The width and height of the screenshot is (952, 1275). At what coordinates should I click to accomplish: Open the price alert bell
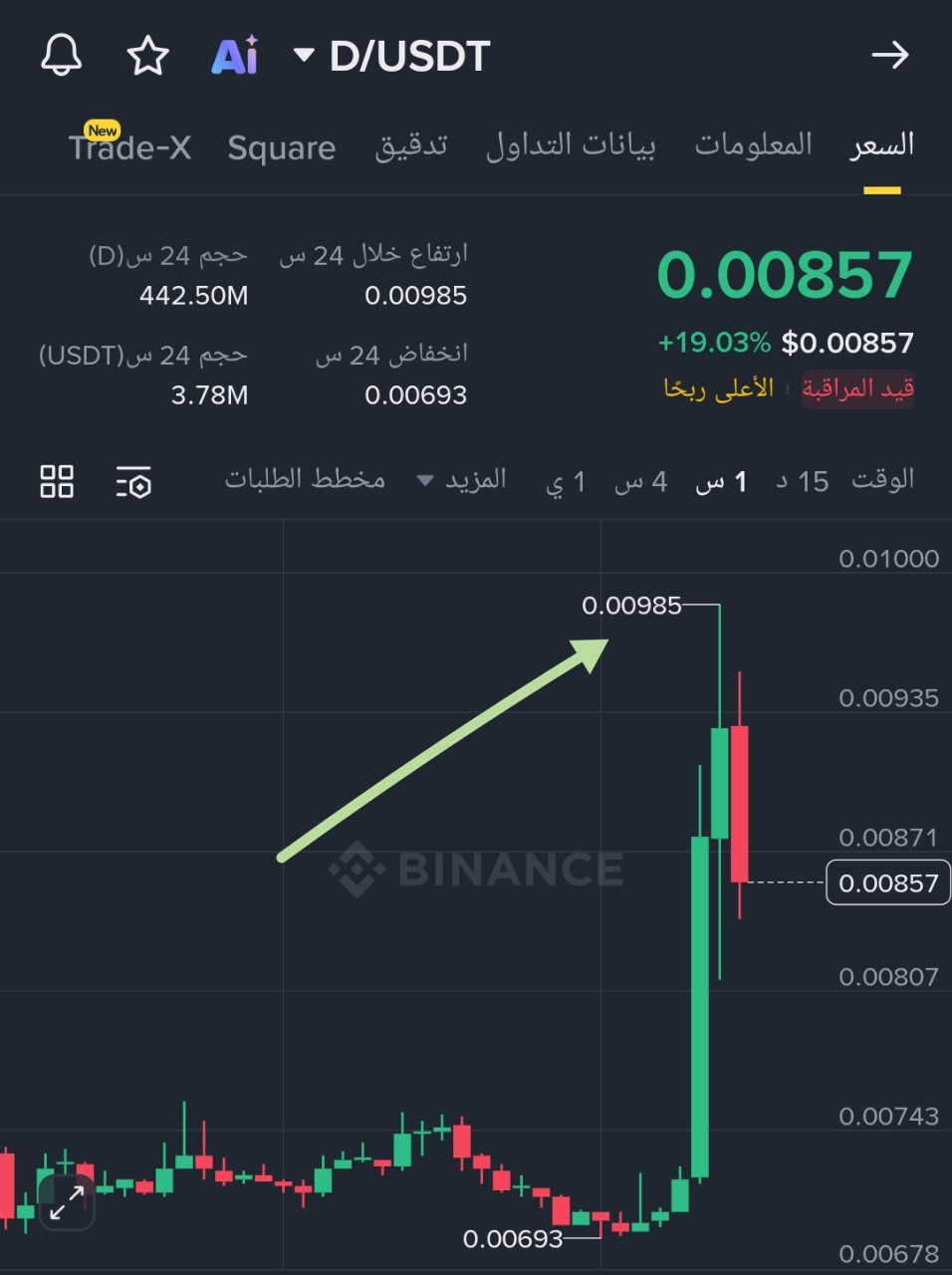[x=61, y=55]
